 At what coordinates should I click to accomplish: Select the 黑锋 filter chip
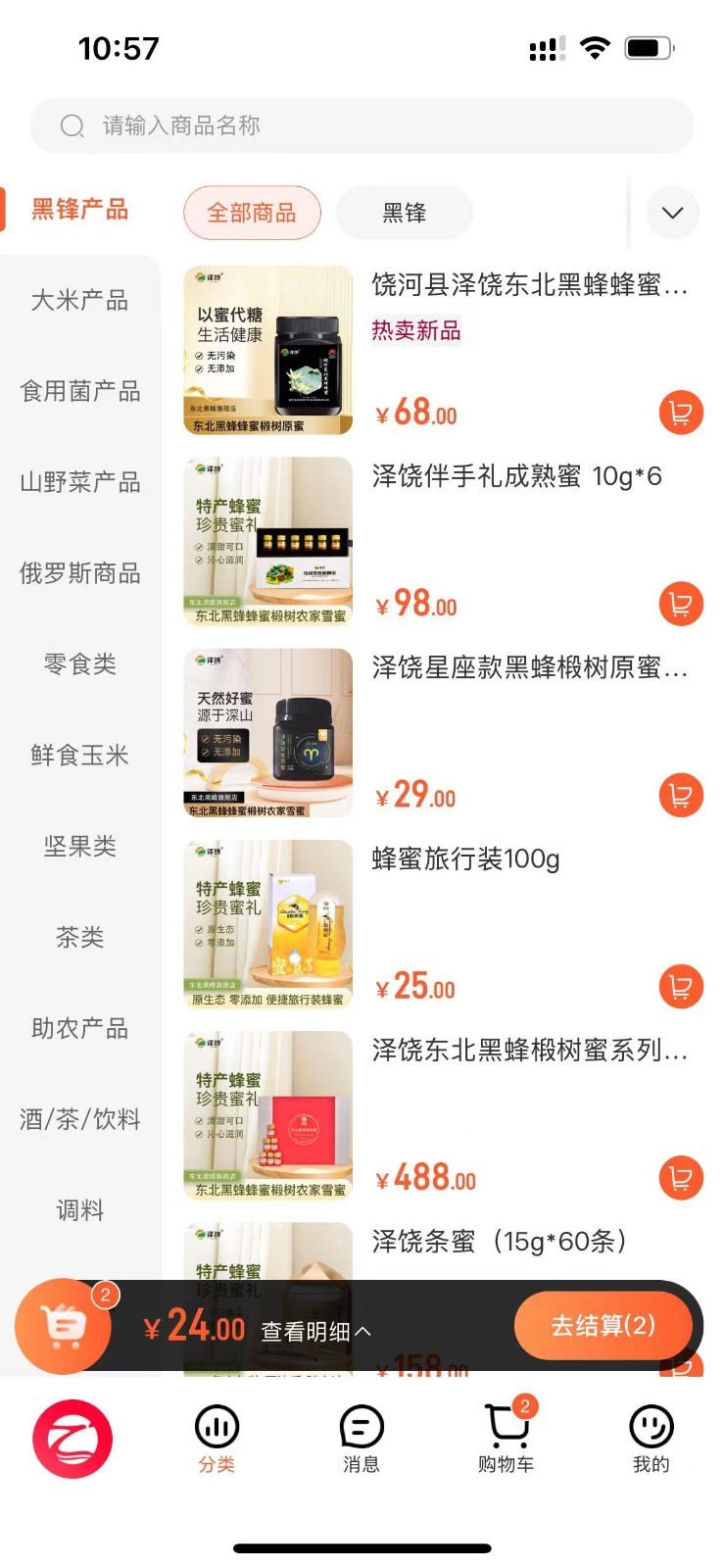click(404, 213)
